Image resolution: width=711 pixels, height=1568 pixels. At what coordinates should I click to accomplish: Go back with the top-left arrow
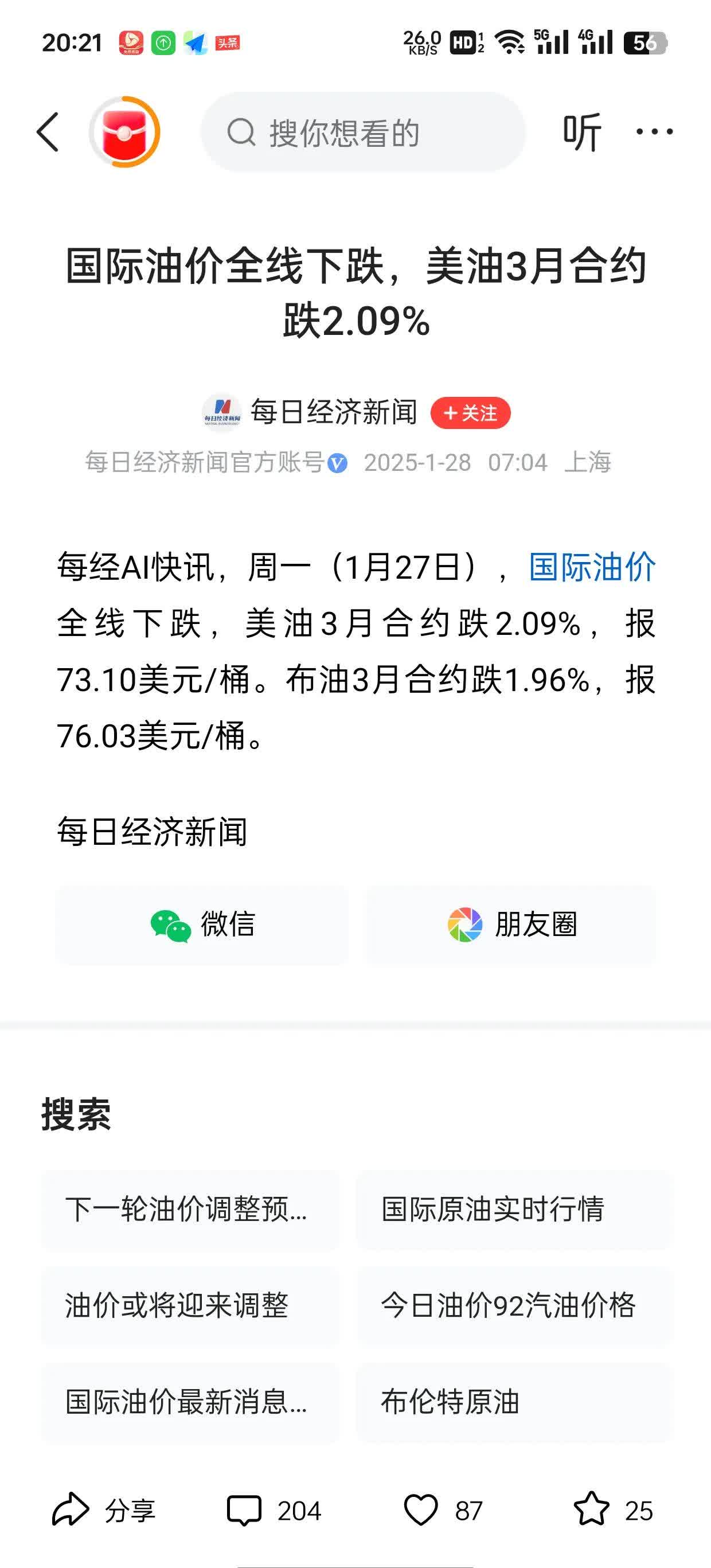coord(48,131)
